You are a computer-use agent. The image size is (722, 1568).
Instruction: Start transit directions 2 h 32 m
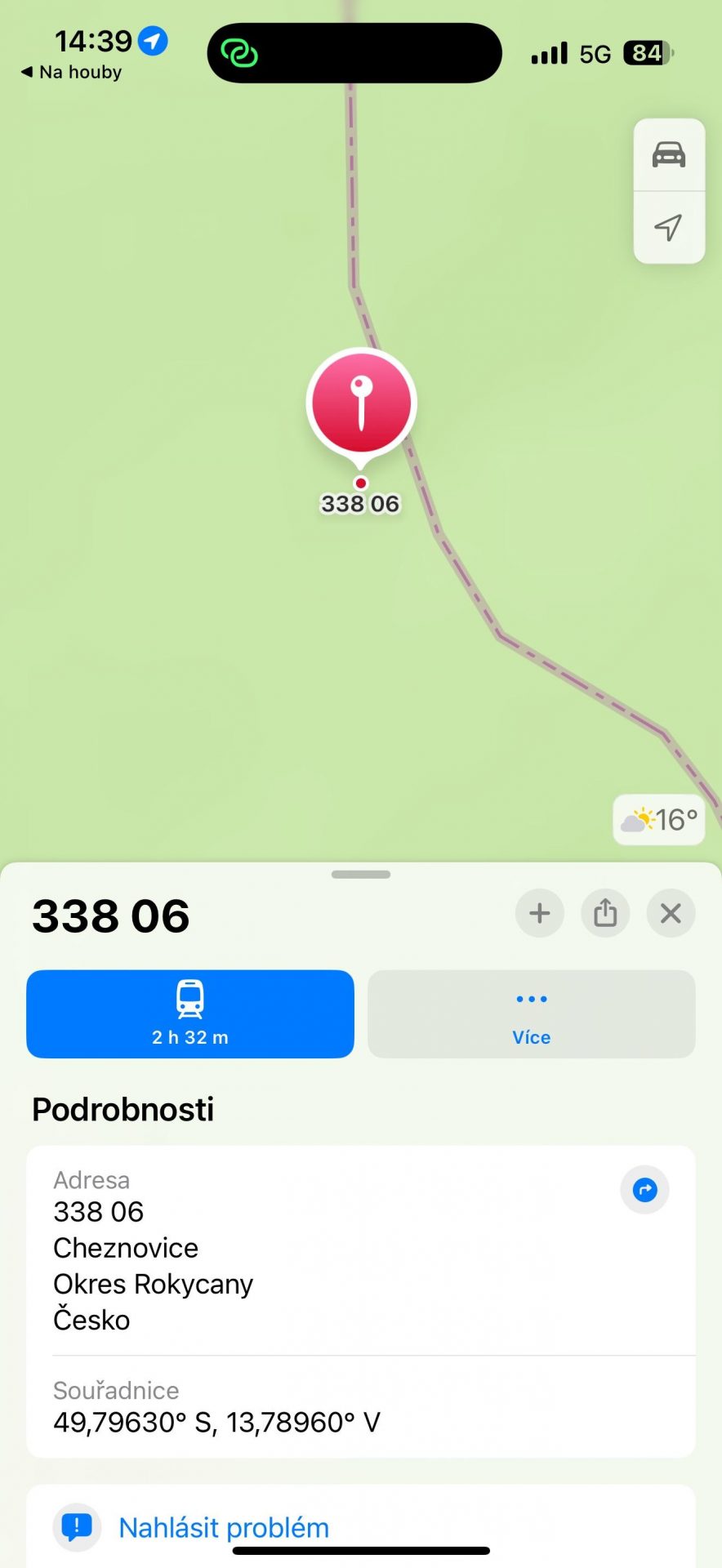(190, 1014)
